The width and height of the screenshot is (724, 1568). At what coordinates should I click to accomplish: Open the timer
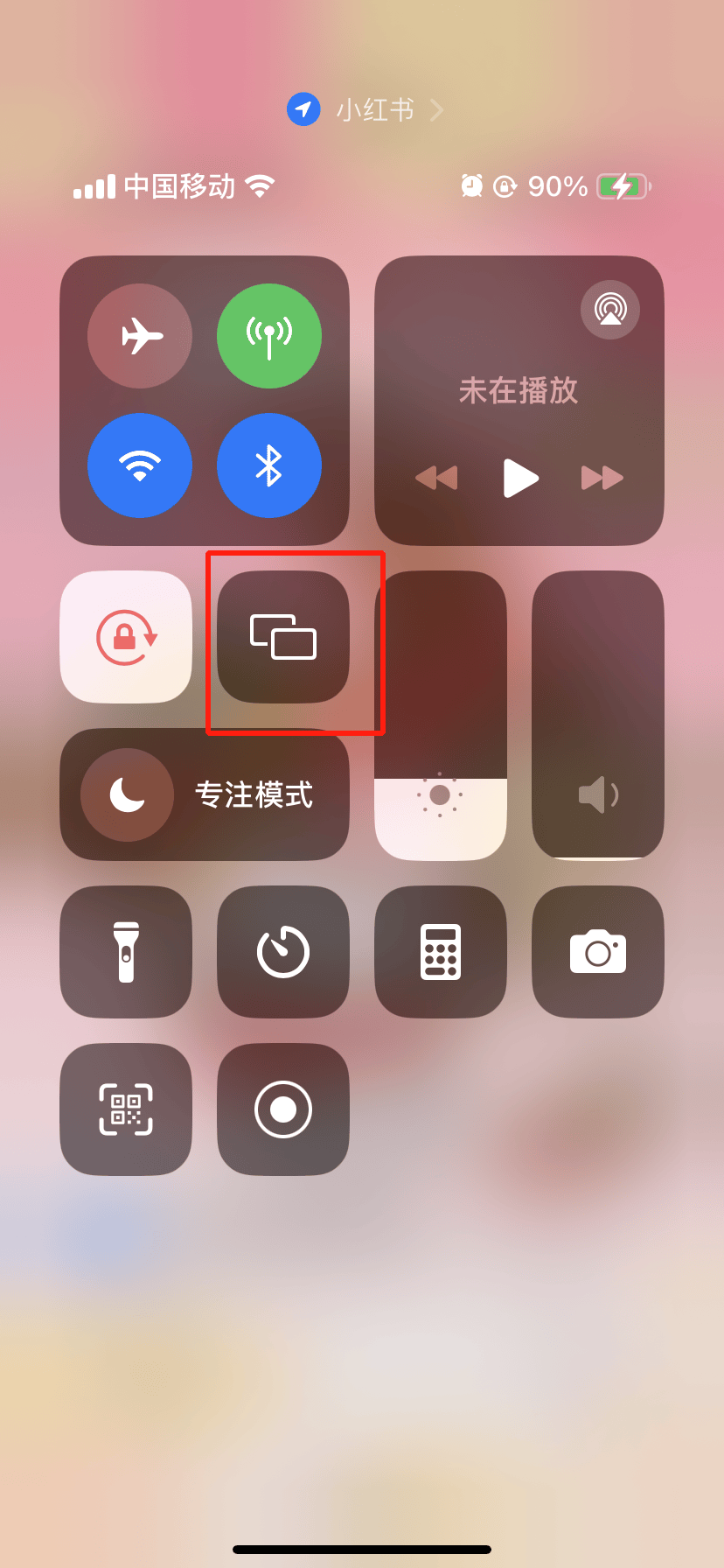283,952
